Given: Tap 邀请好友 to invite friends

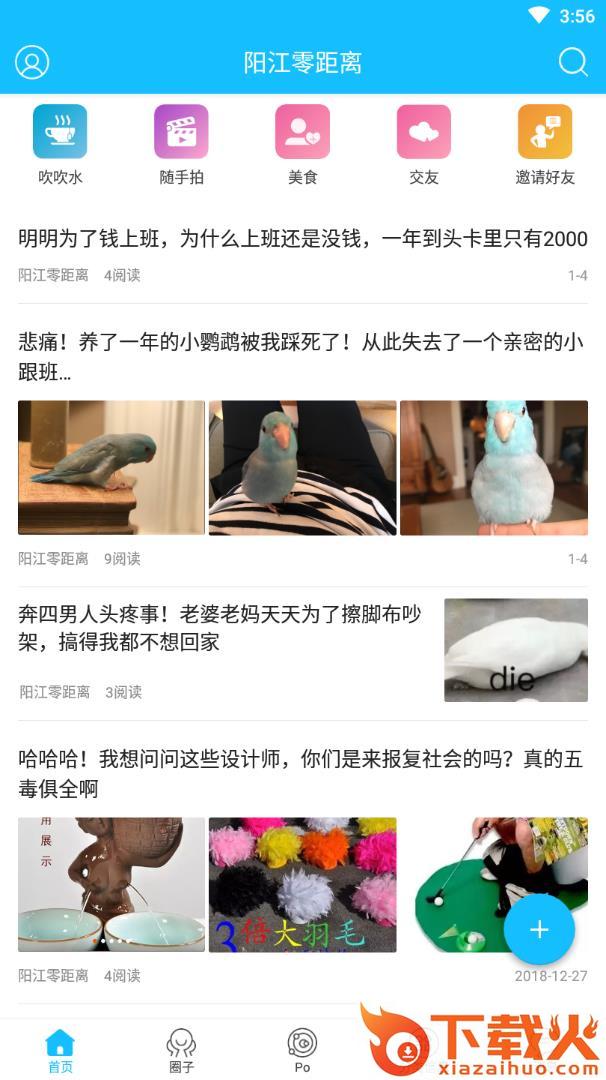Looking at the screenshot, I should click(545, 145).
